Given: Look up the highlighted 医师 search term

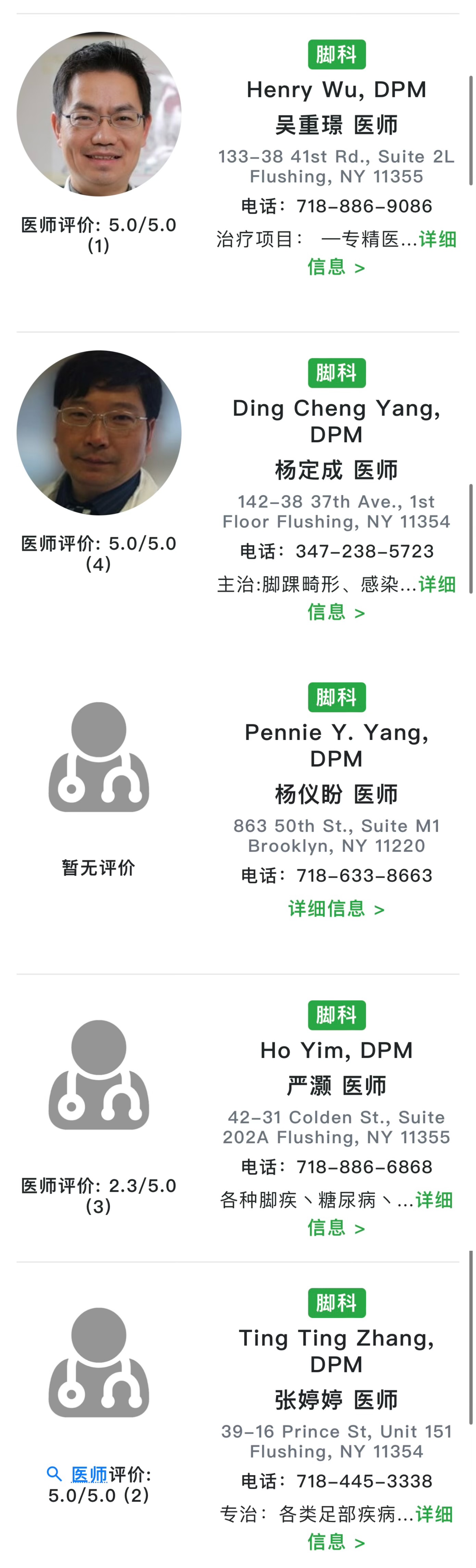Looking at the screenshot, I should 88,1474.
